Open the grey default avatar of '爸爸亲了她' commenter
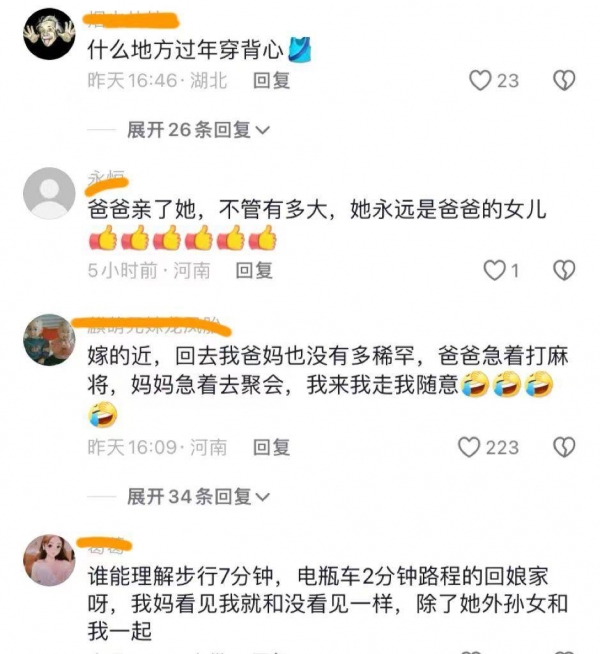The height and width of the screenshot is (654, 600). point(49,193)
